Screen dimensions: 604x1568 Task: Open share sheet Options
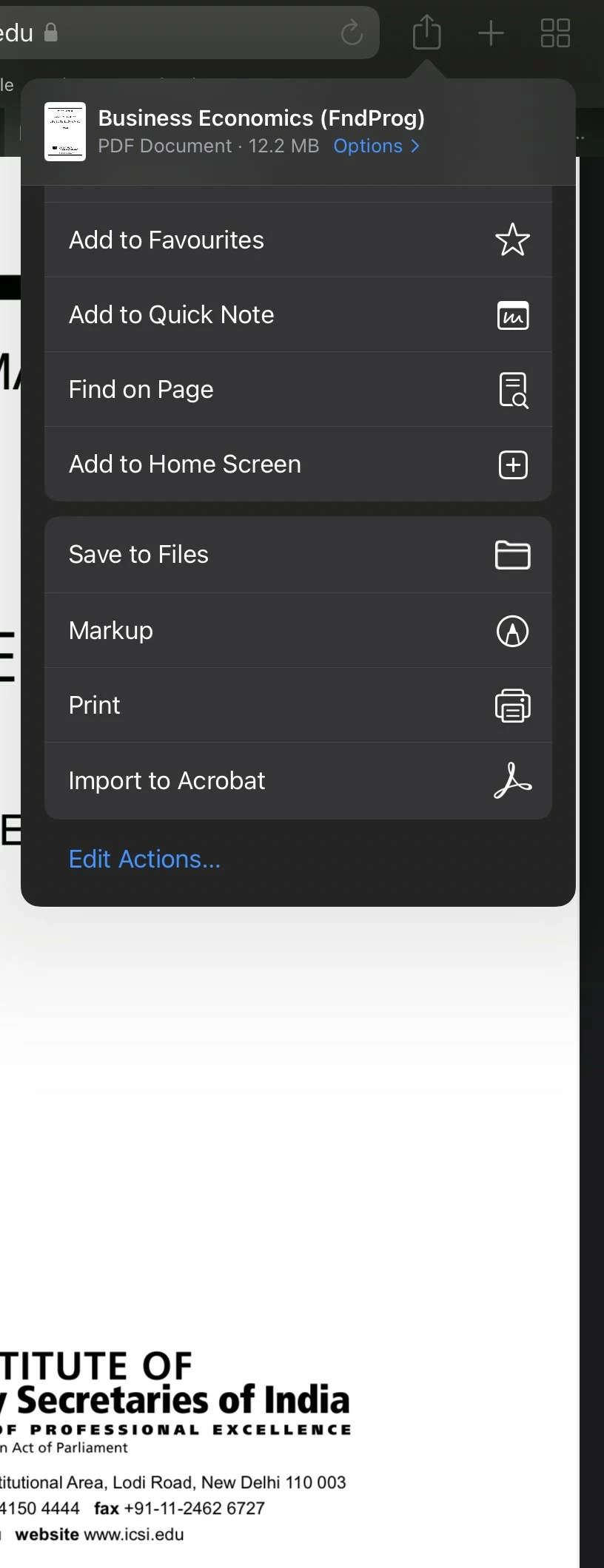[x=376, y=146]
